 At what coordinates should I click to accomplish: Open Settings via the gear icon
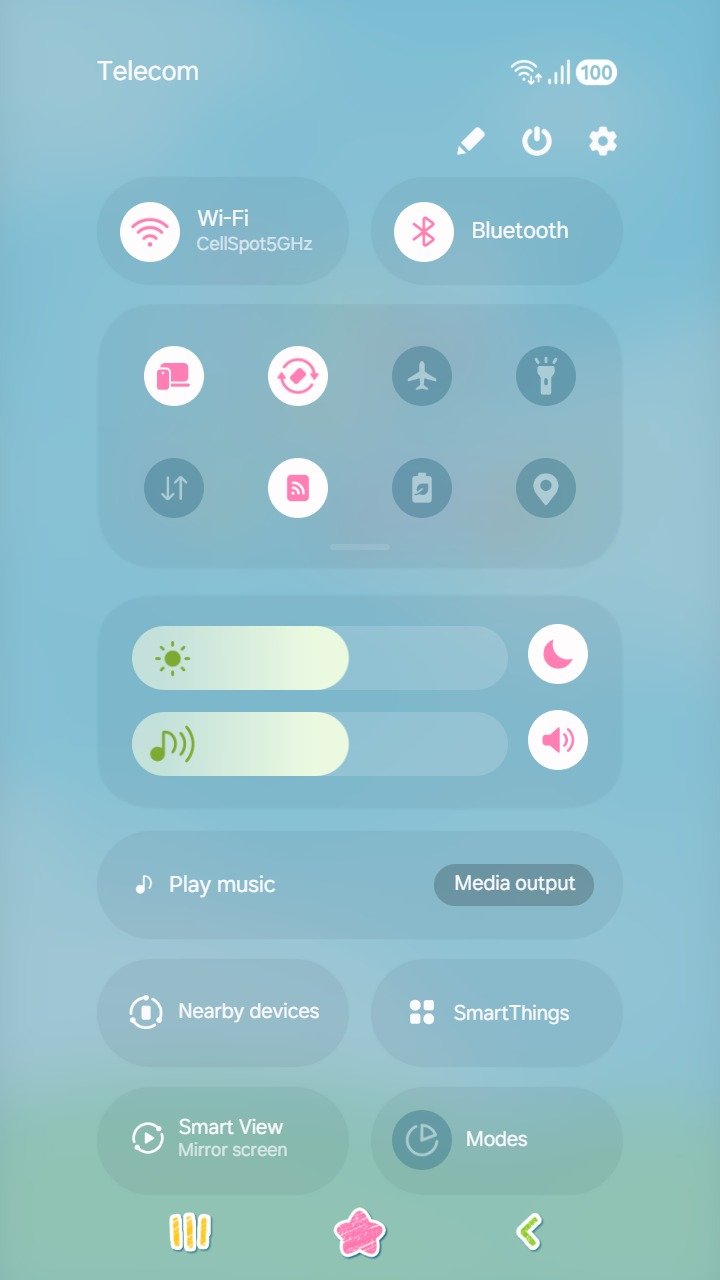point(602,142)
